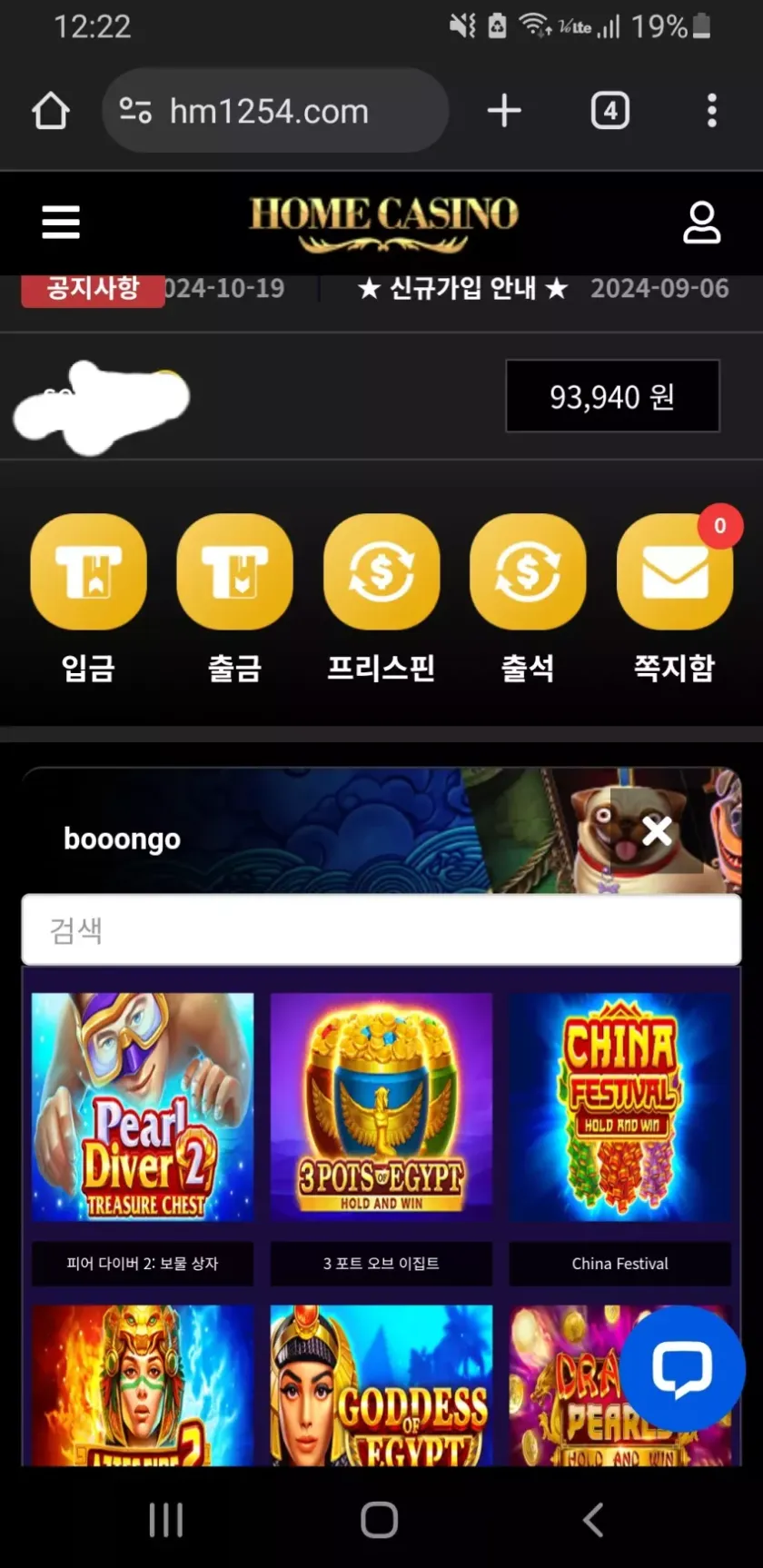Image resolution: width=763 pixels, height=1568 pixels.
Task: Close the booongo games panel
Action: click(x=657, y=830)
